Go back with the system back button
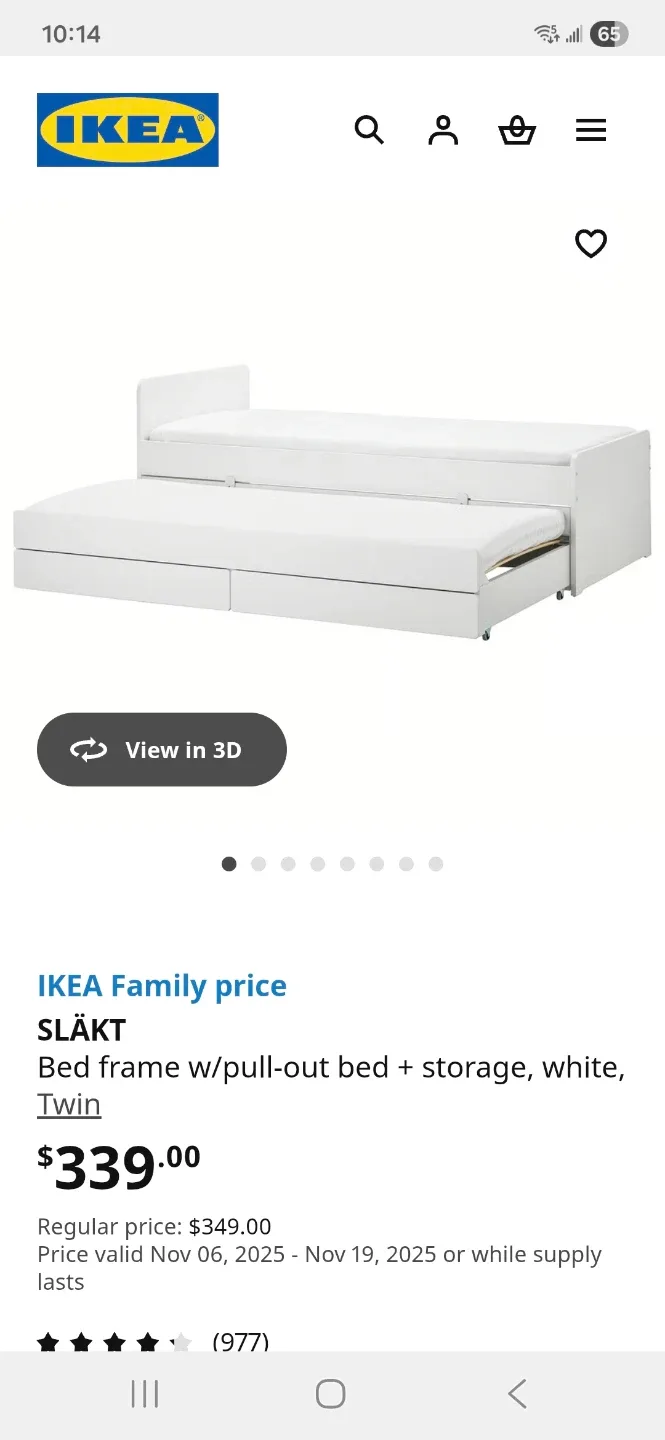The width and height of the screenshot is (665, 1440). (x=517, y=1394)
